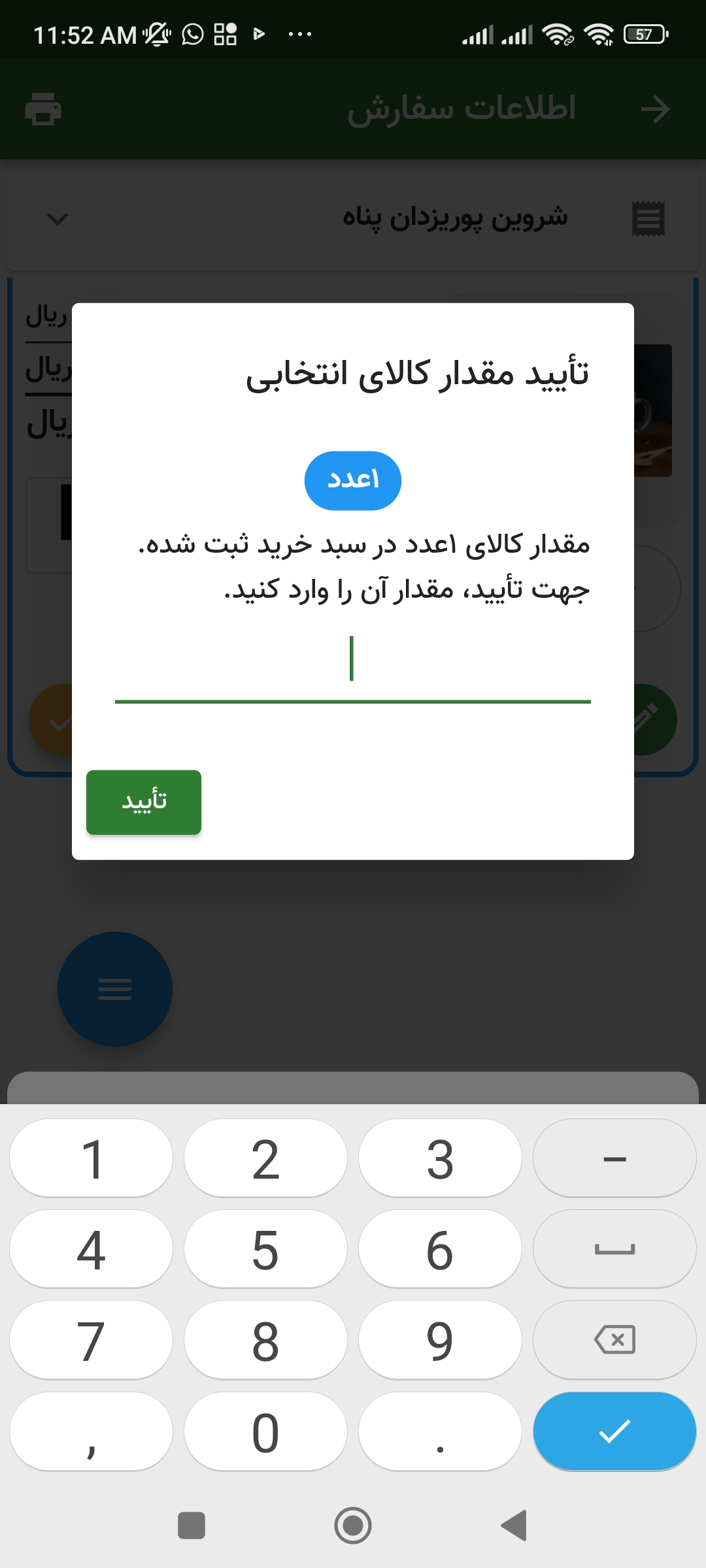Submit with the blue checkmark key
The height and width of the screenshot is (1568, 706).
point(614,1431)
